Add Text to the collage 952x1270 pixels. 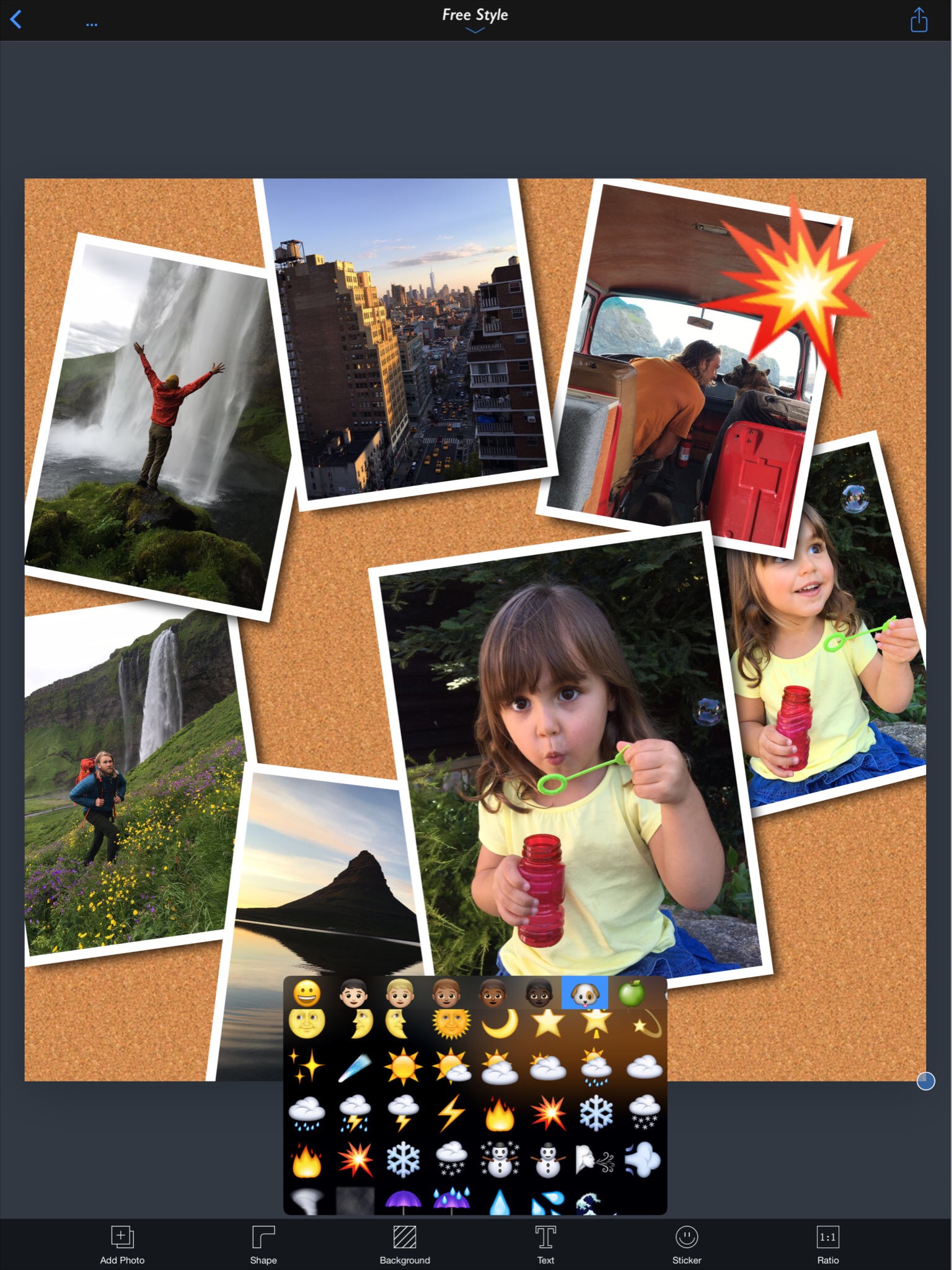[x=545, y=1244]
